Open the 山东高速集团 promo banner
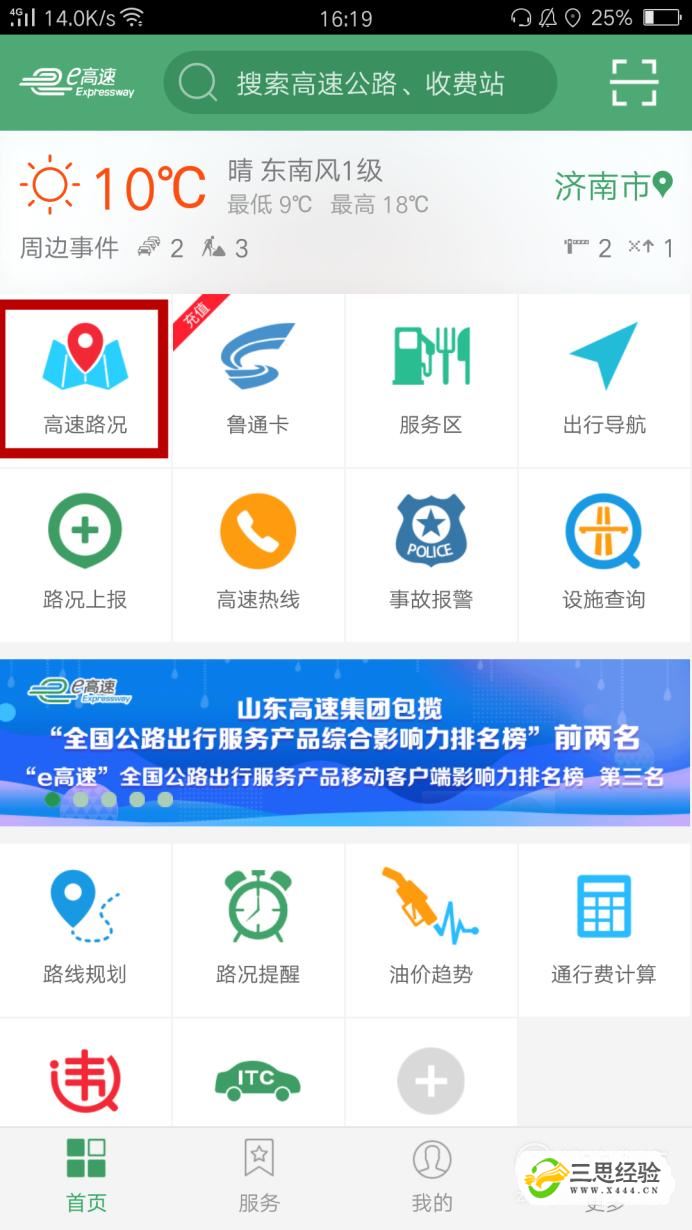This screenshot has height=1230, width=692. coord(346,740)
